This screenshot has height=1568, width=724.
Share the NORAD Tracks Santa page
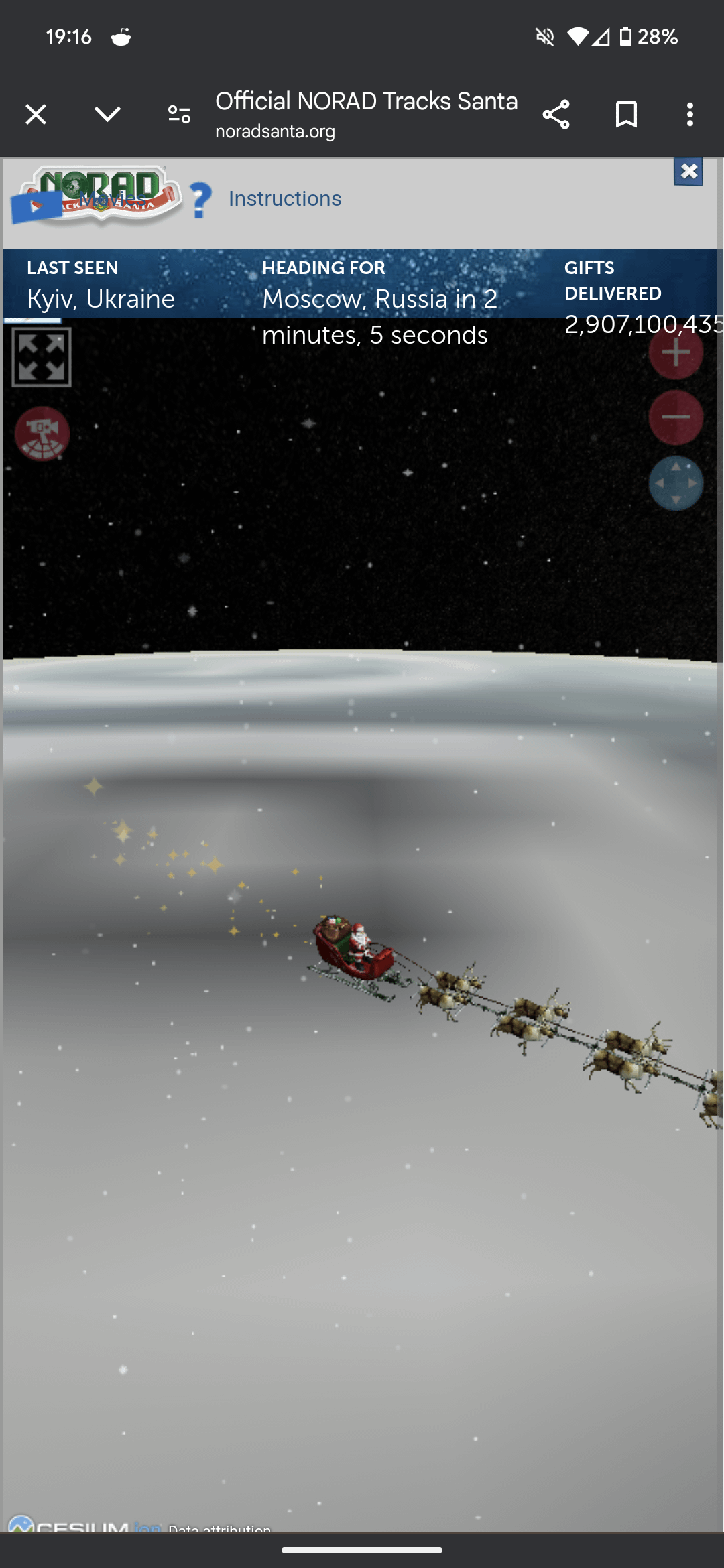click(x=556, y=114)
